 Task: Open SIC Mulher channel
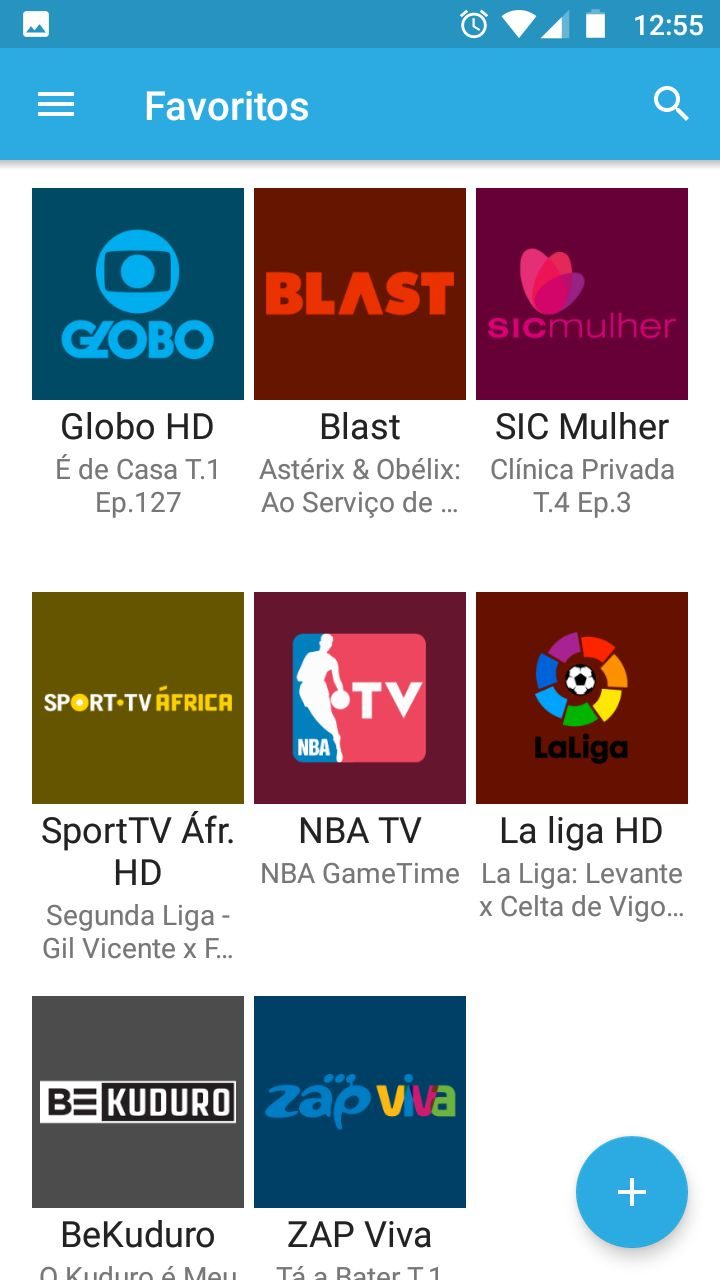click(582, 294)
